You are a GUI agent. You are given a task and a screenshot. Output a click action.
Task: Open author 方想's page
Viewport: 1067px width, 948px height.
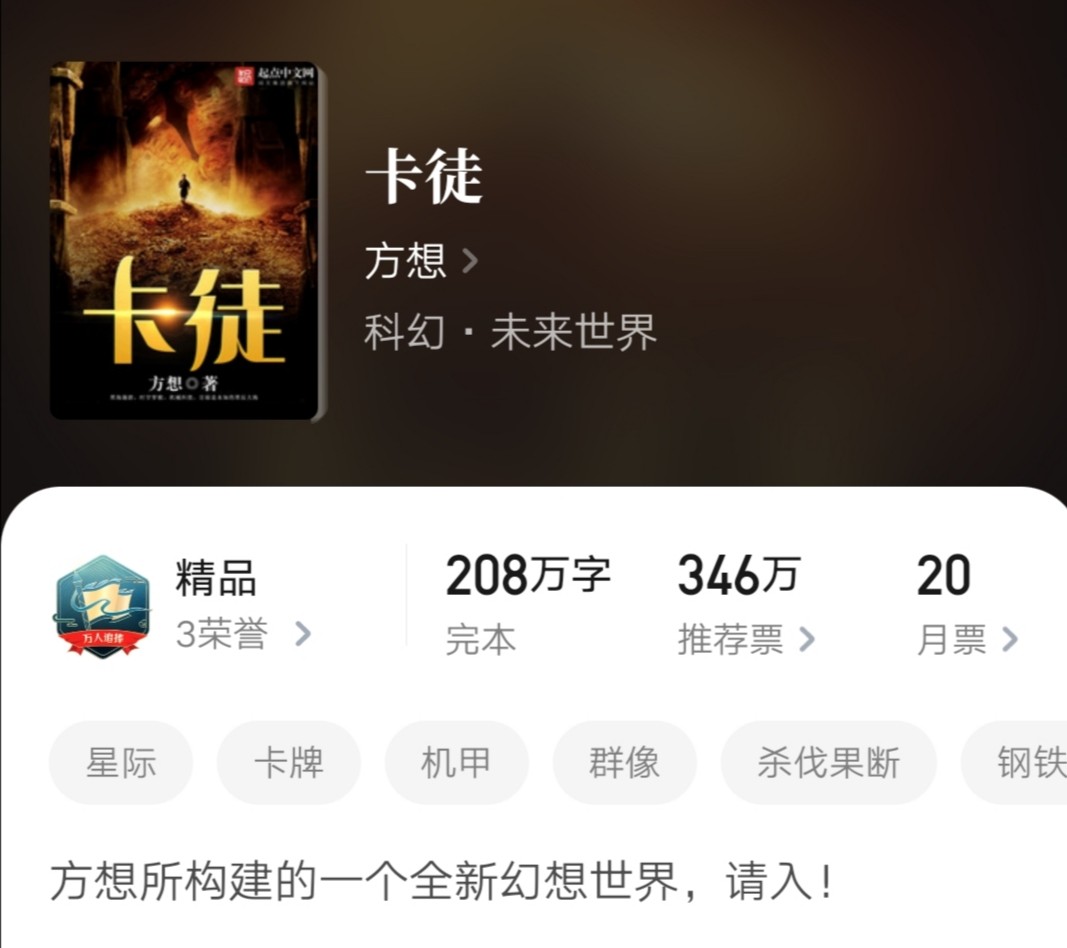[x=421, y=262]
